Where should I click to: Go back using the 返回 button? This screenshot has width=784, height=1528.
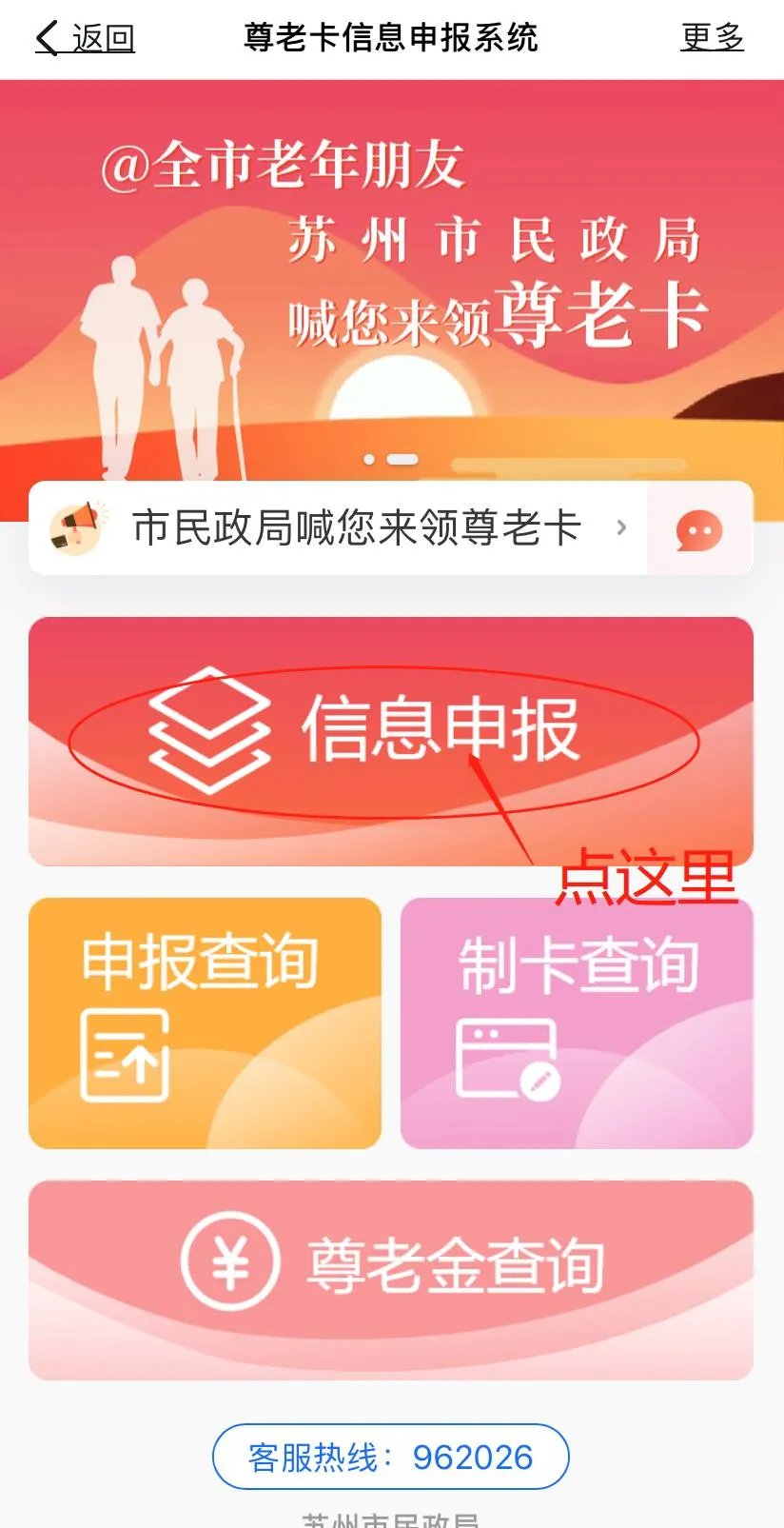coord(86,38)
